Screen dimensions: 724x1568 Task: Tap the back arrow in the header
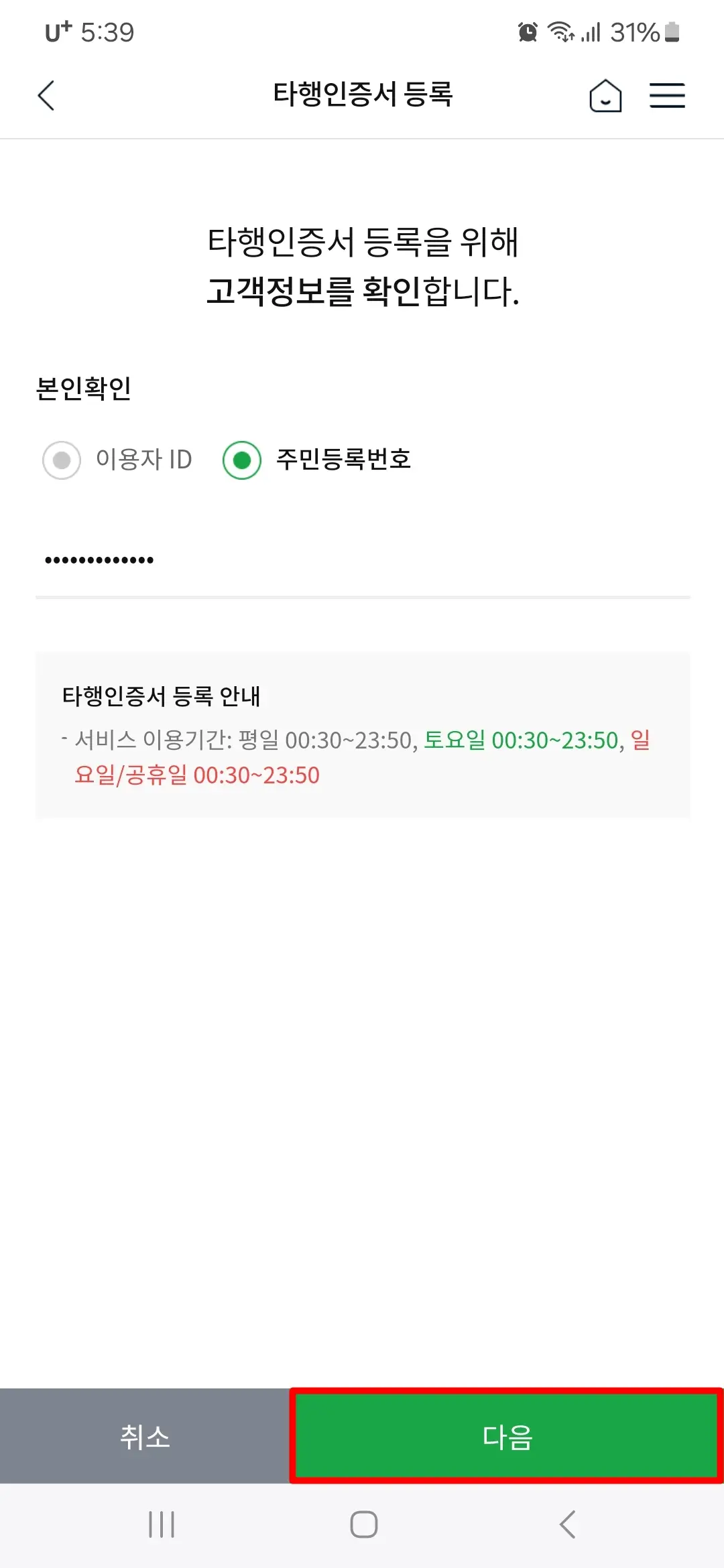click(46, 95)
